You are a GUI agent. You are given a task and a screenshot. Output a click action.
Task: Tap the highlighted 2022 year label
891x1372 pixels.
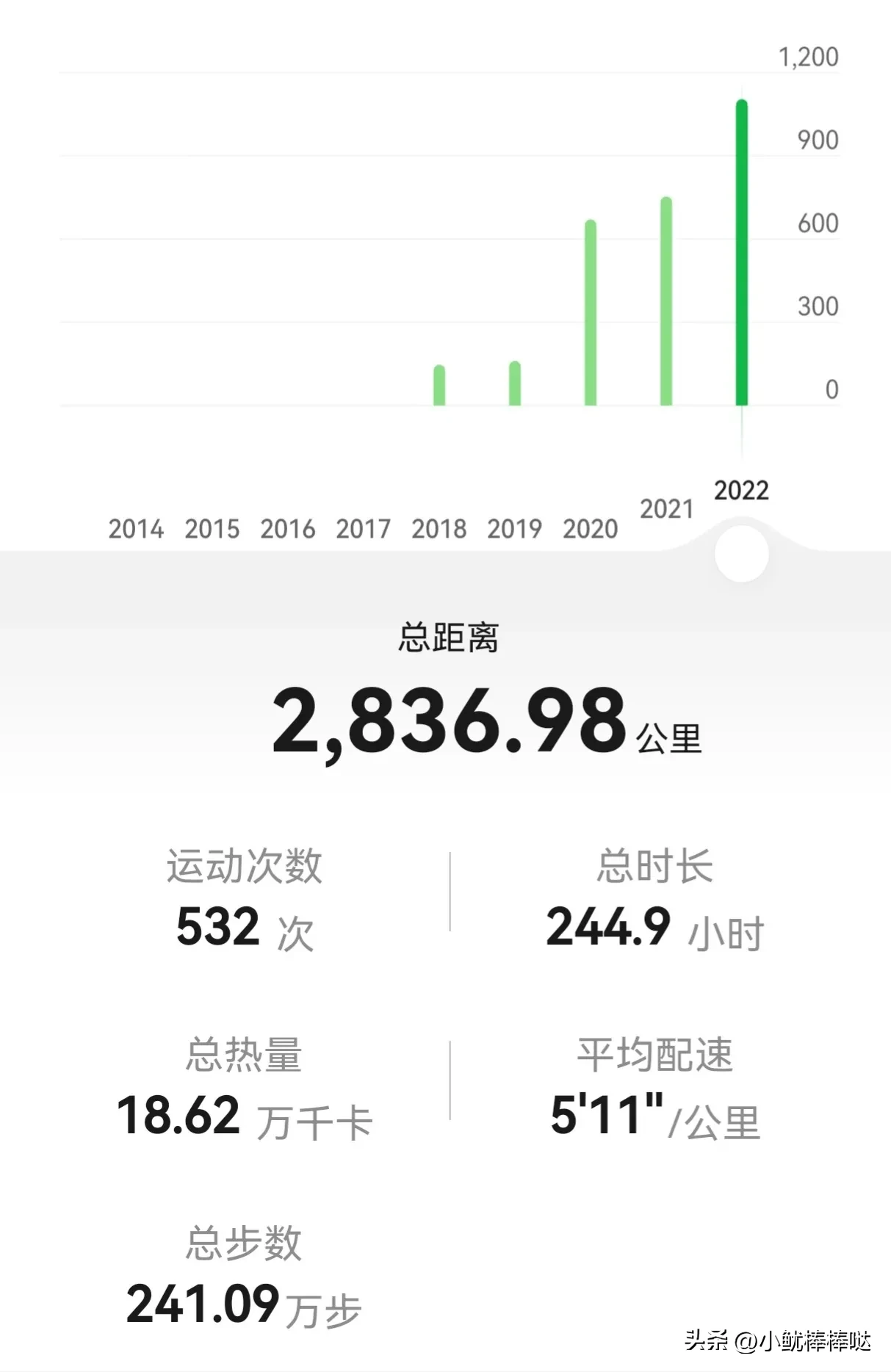point(741,491)
